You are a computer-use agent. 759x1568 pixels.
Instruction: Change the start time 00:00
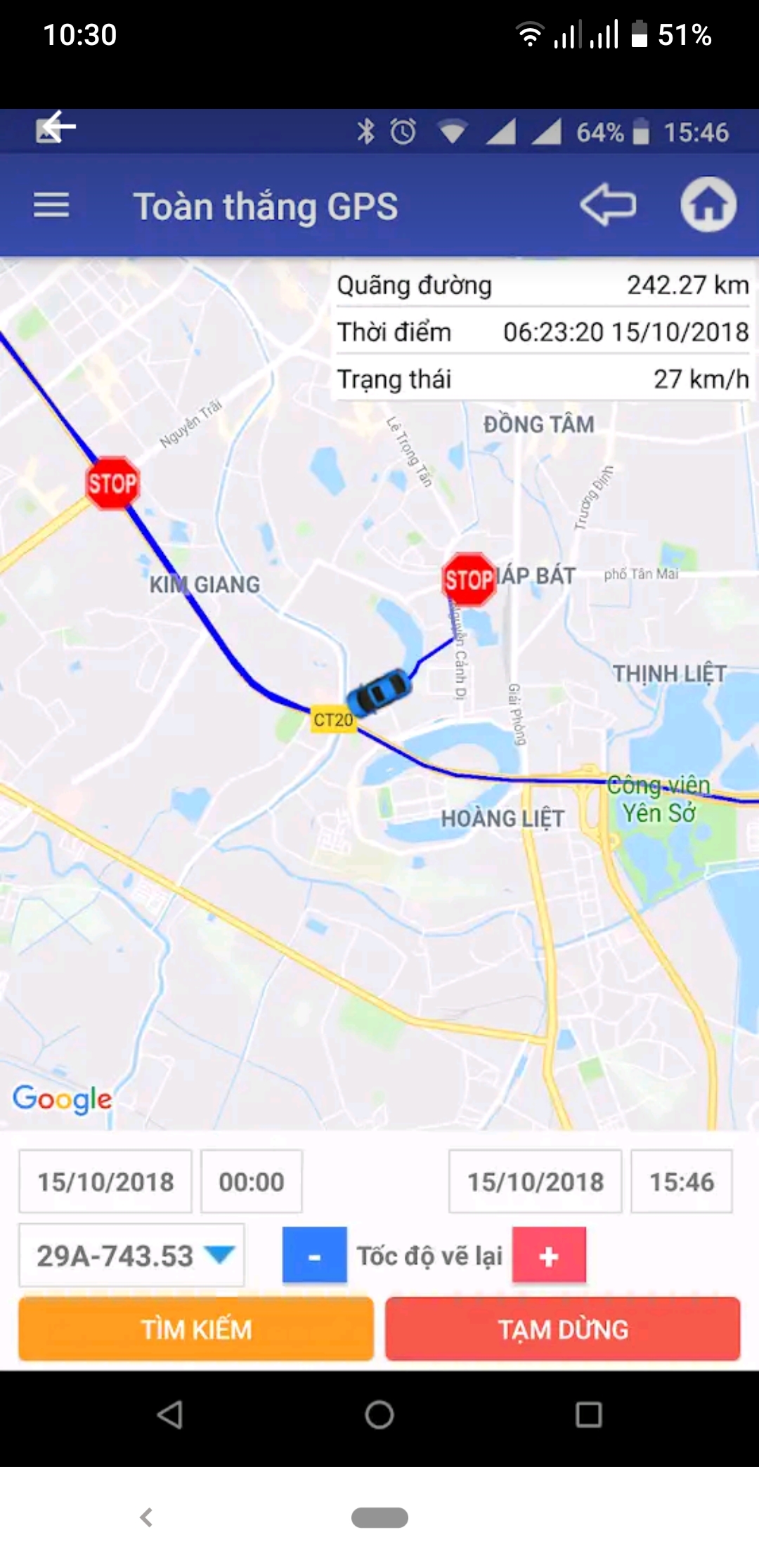(252, 1182)
